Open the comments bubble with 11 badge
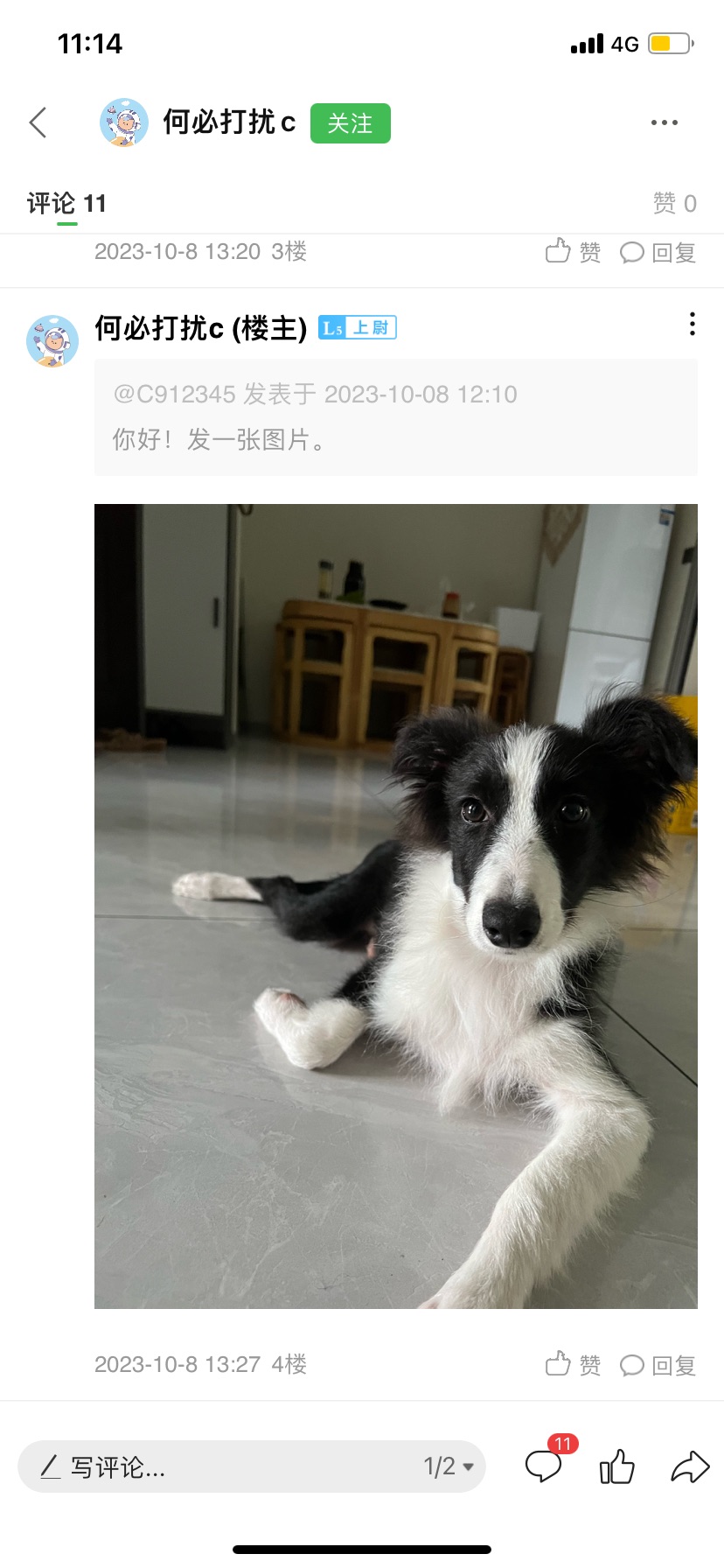This screenshot has width=724, height=1568. (544, 1466)
